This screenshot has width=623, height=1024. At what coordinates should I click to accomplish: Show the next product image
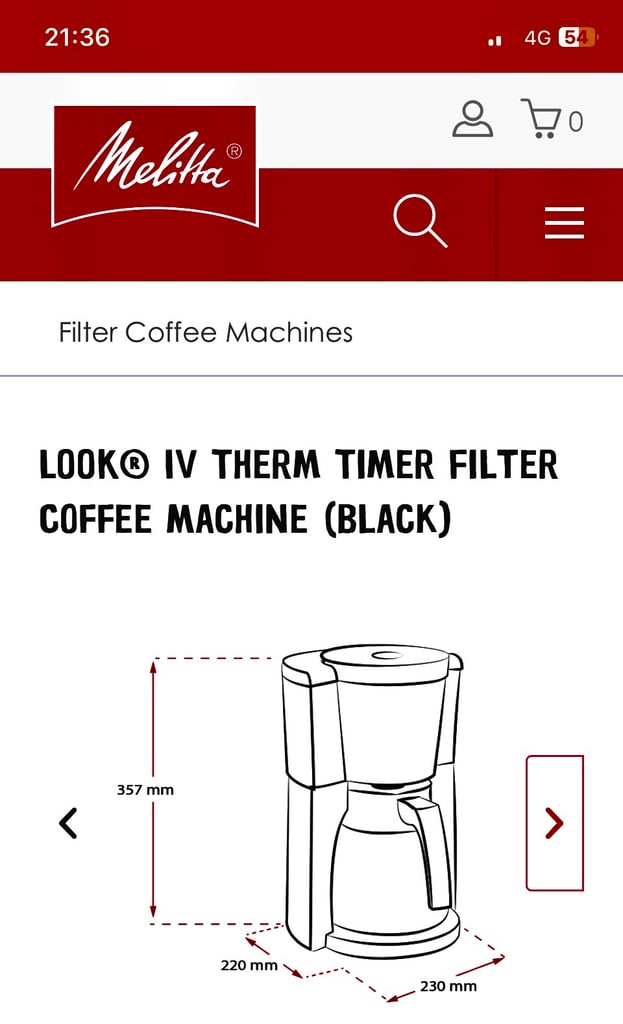554,823
